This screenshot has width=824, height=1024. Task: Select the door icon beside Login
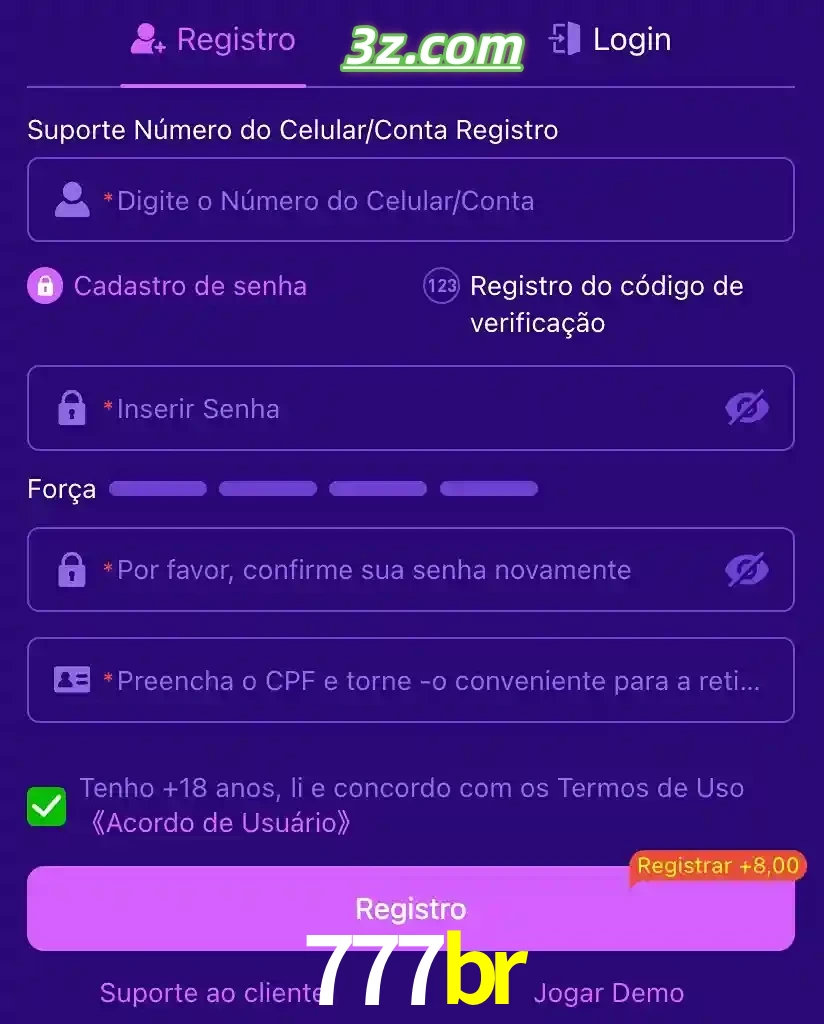pyautogui.click(x=566, y=40)
